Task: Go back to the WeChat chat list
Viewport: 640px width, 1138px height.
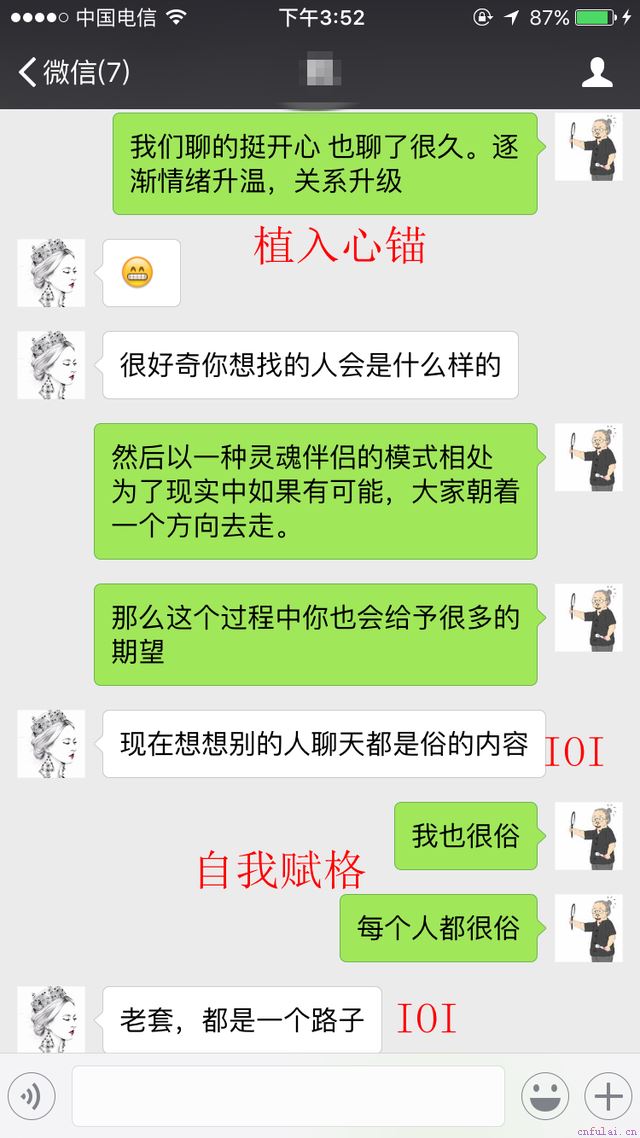Action: (x=72, y=72)
